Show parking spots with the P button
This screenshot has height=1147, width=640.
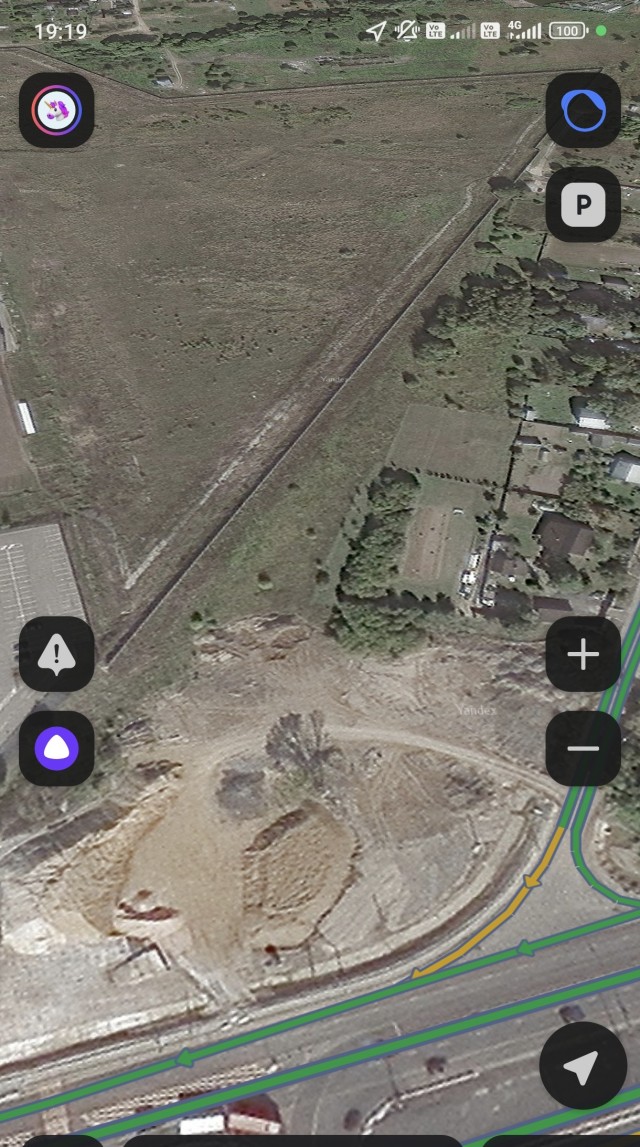pyautogui.click(x=583, y=205)
